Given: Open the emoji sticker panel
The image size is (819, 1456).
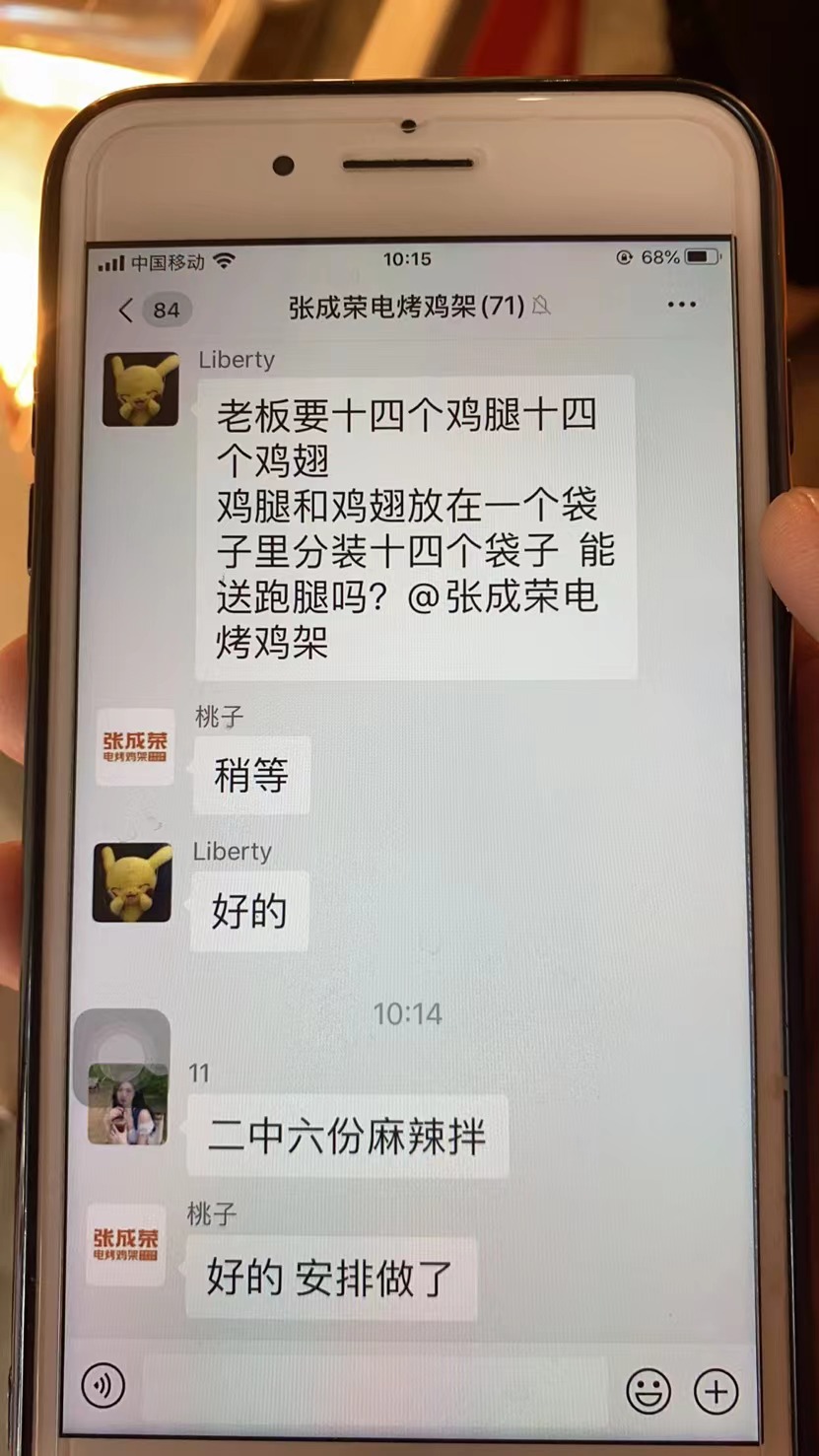Looking at the screenshot, I should pyautogui.click(x=648, y=1391).
